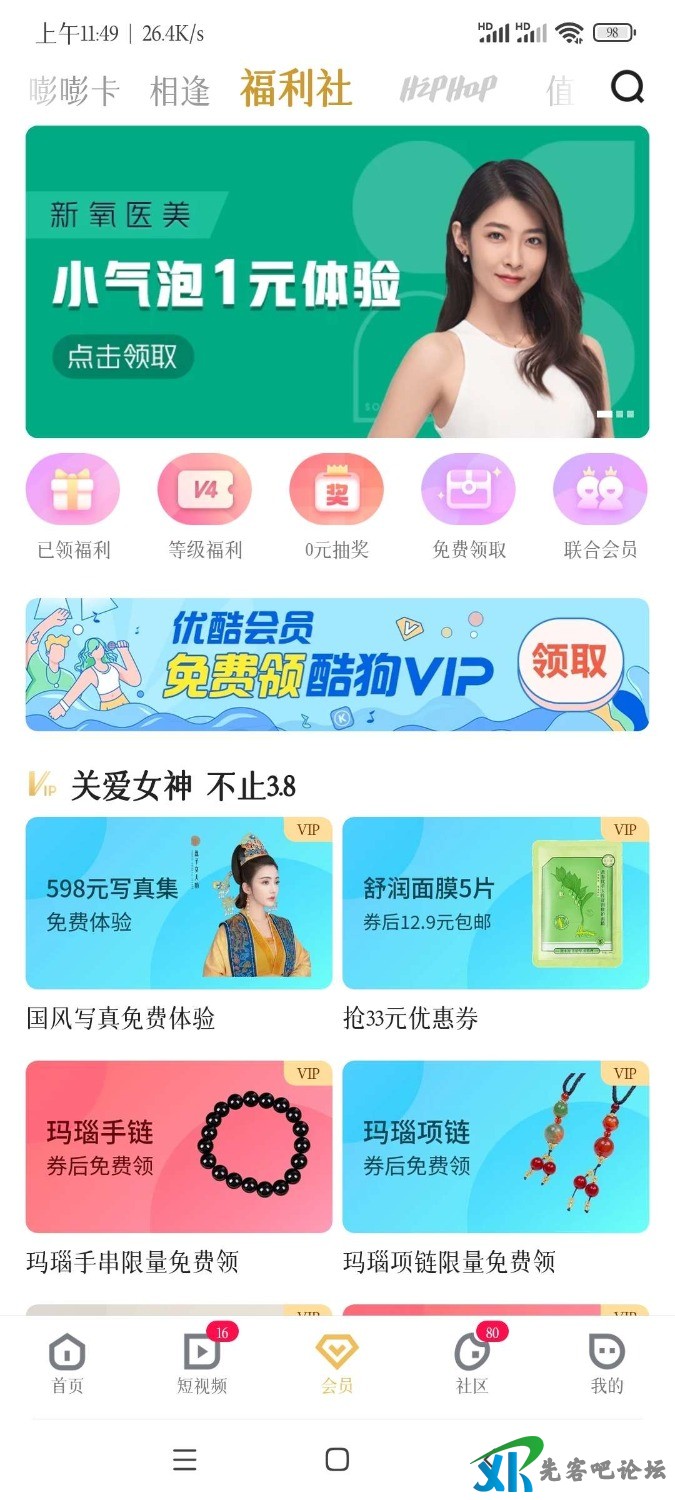Screen dimensions: 675x1500
Task: Open the HipHop top tab
Action: coord(447,89)
